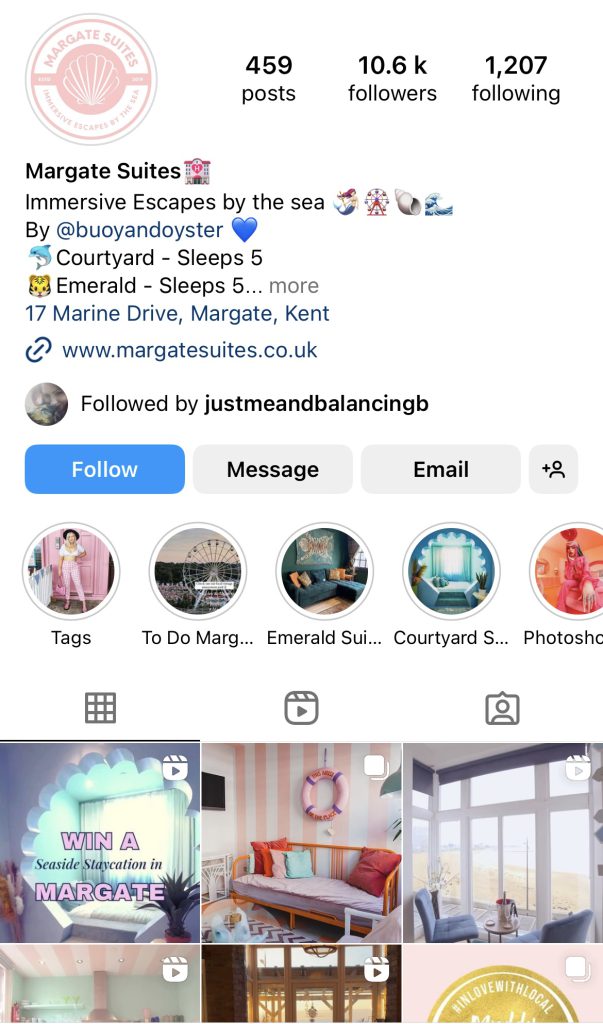View the 10.6 k followers list
The width and height of the screenshot is (603, 1024).
392,78
